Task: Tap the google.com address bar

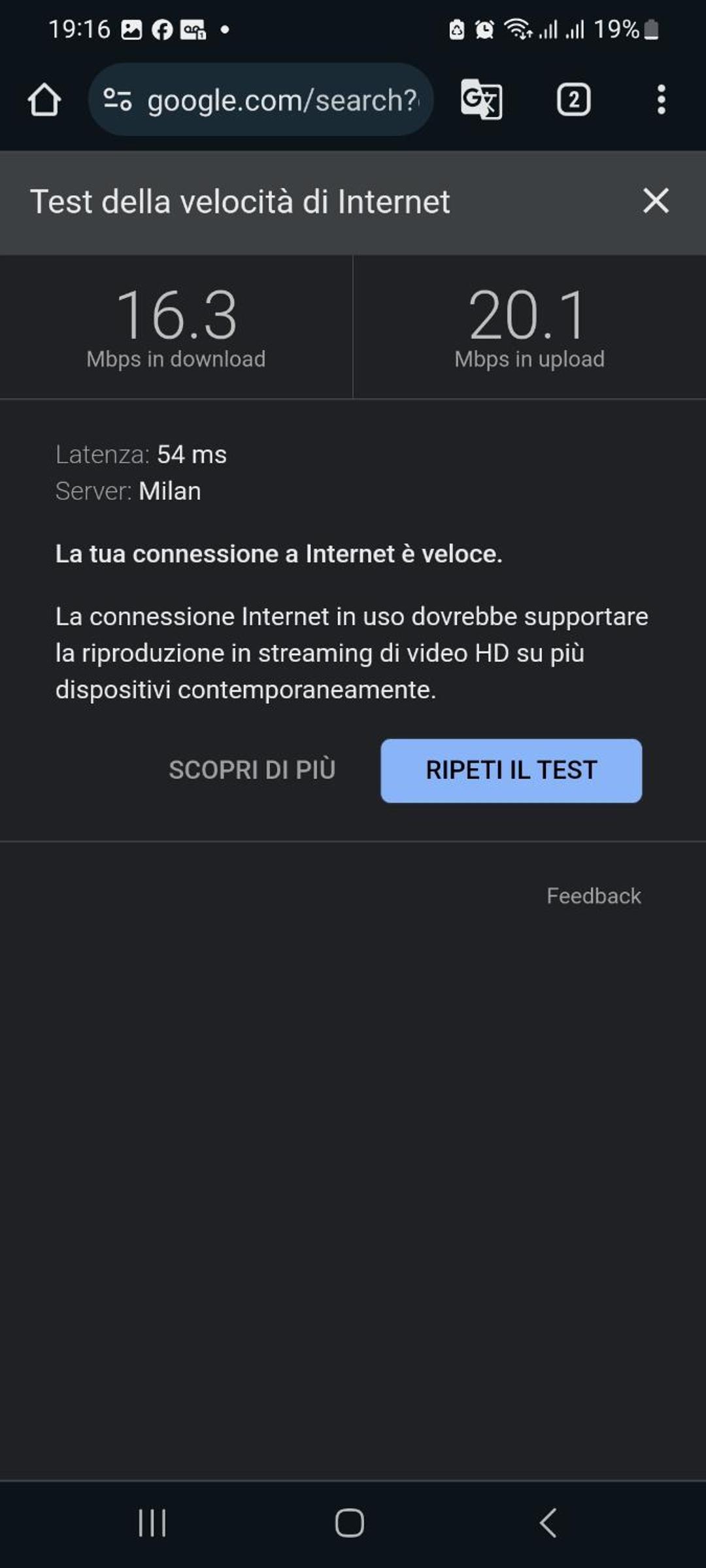Action: coord(261,100)
